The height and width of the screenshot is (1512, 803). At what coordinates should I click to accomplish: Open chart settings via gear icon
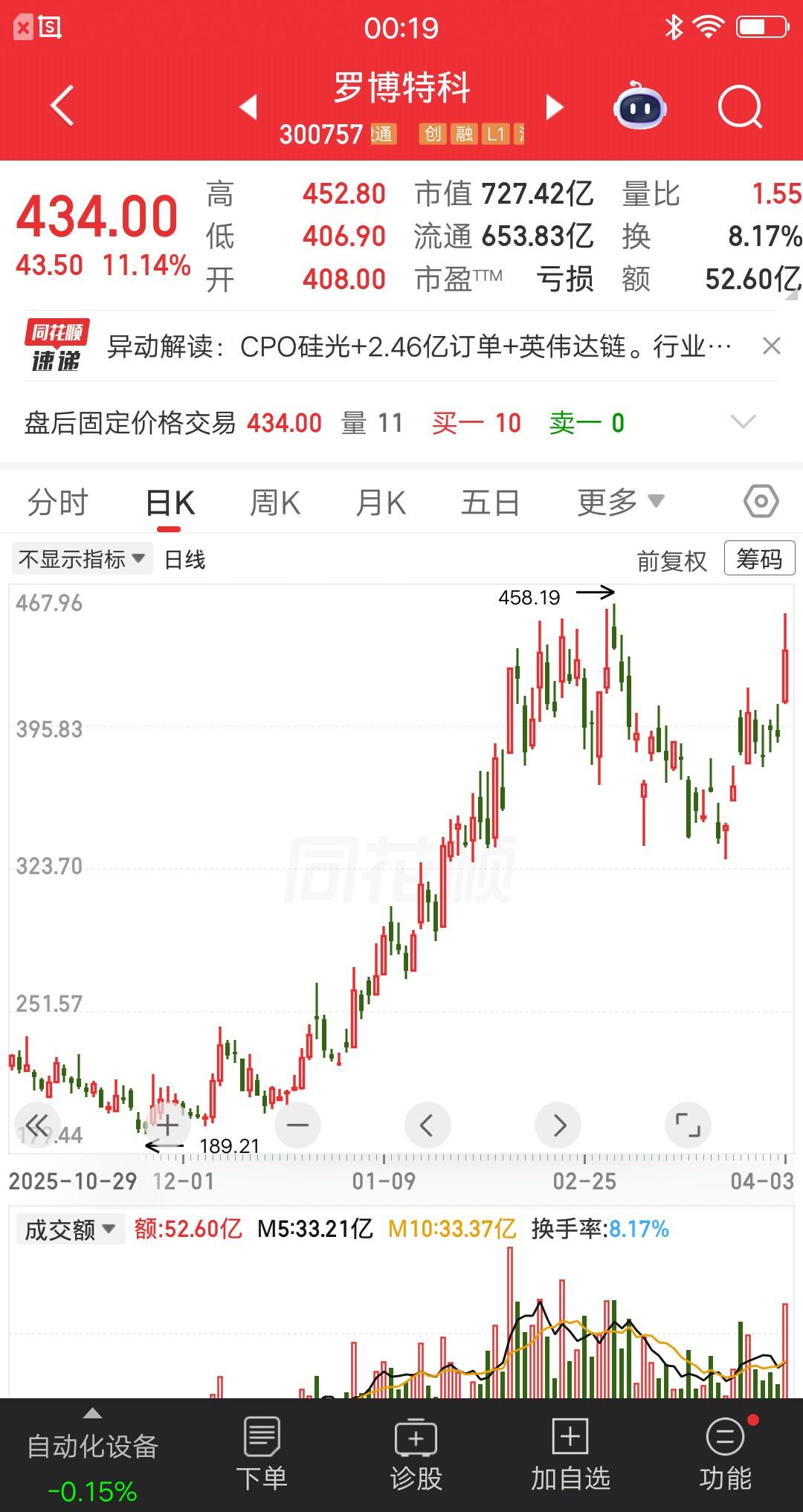tap(762, 501)
